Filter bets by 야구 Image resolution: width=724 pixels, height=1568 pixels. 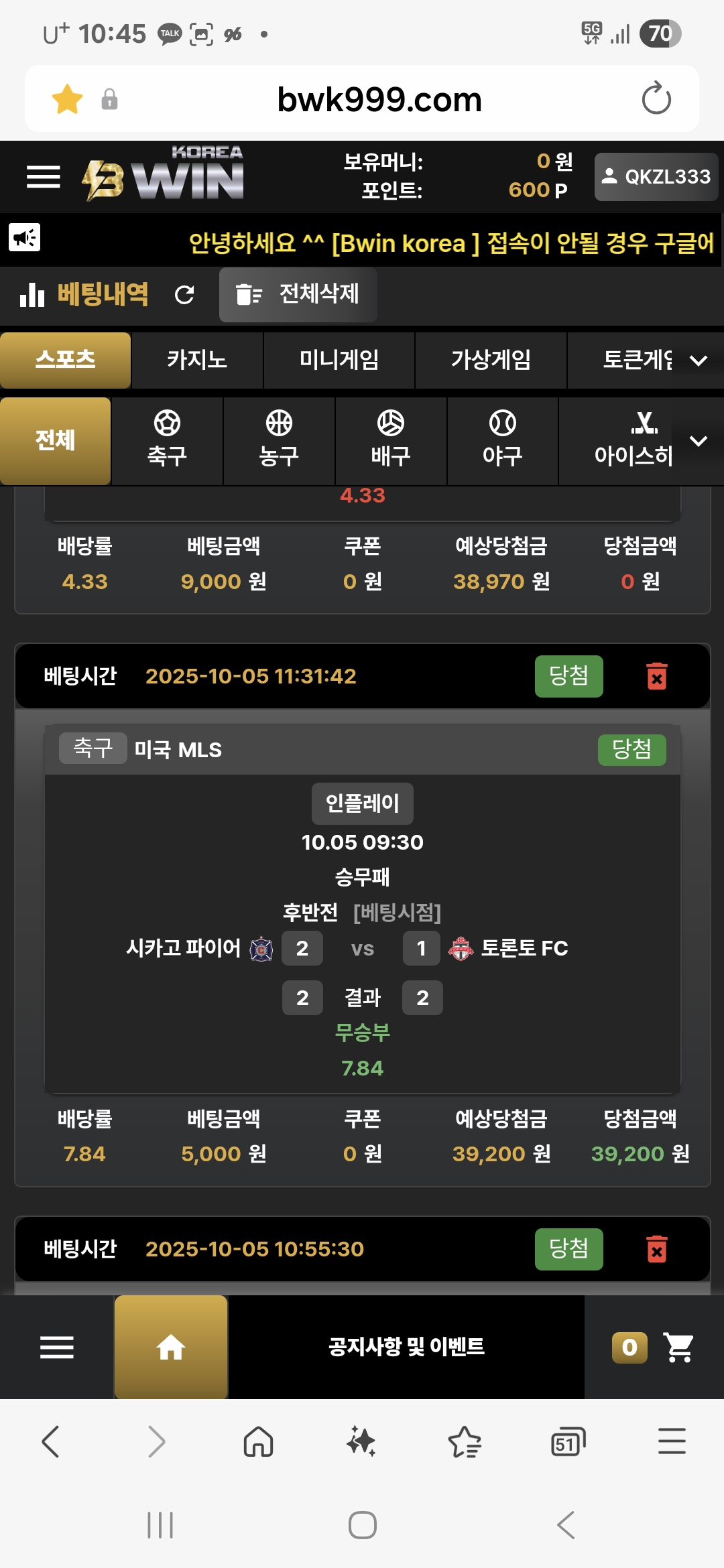[x=502, y=440]
